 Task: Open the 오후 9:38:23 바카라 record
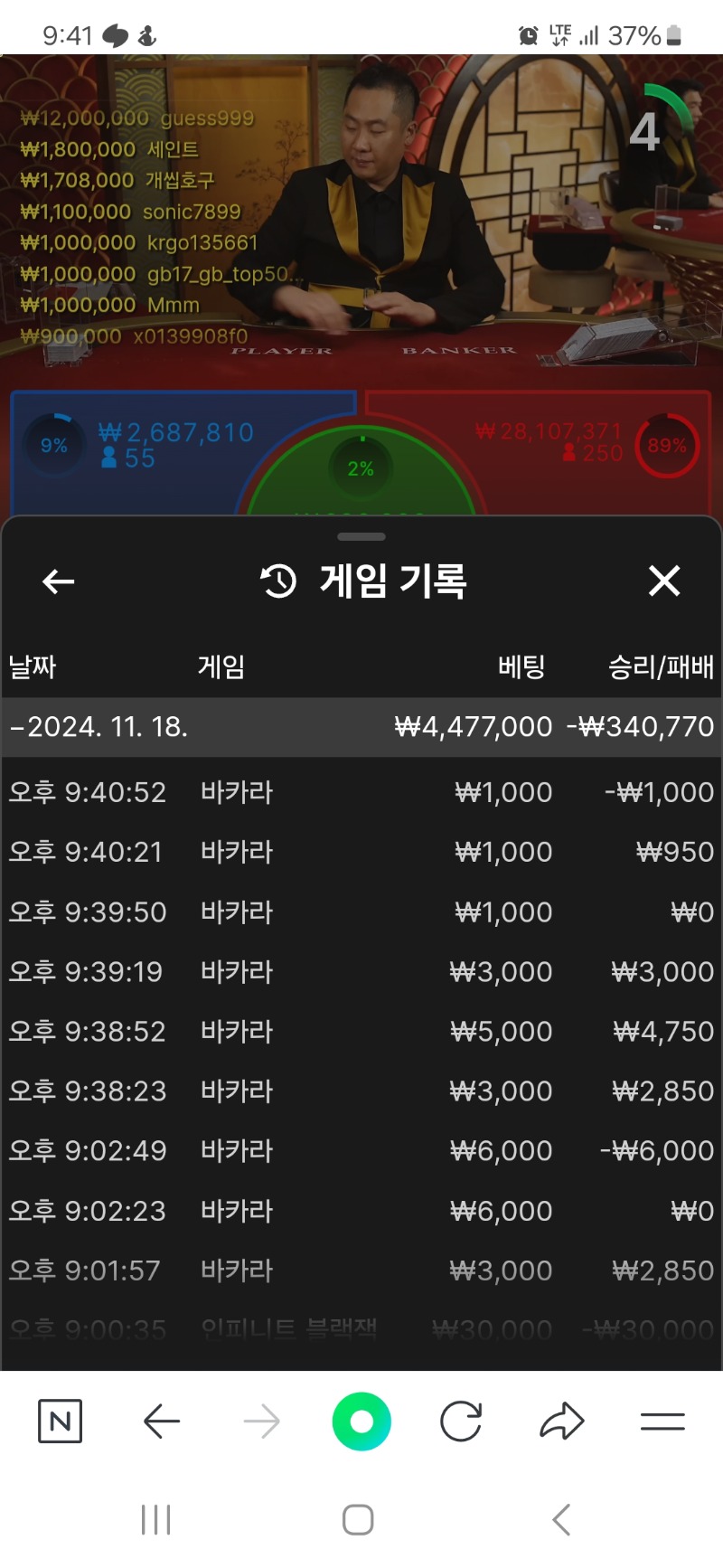coord(361,1091)
